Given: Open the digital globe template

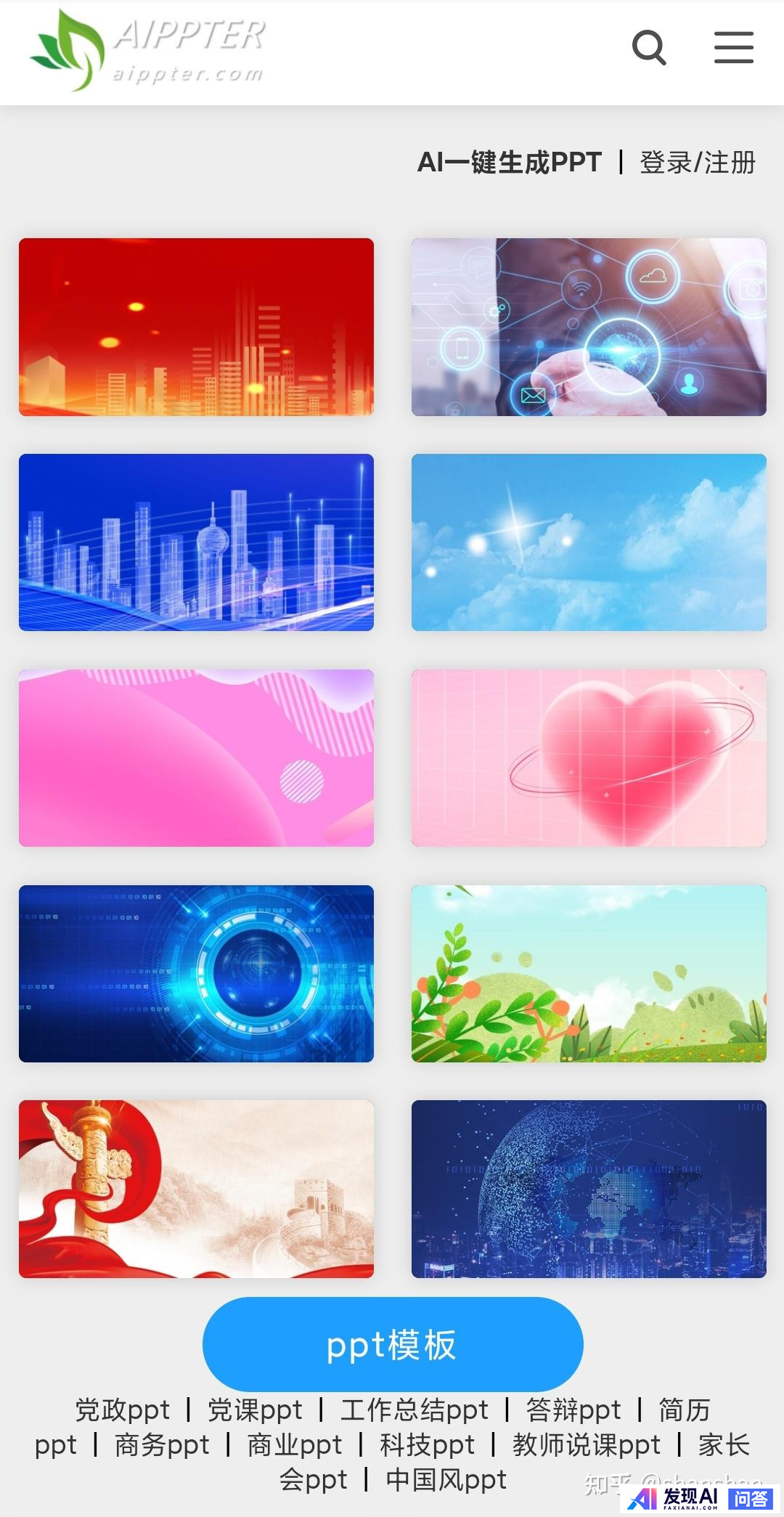Looking at the screenshot, I should (x=589, y=1188).
